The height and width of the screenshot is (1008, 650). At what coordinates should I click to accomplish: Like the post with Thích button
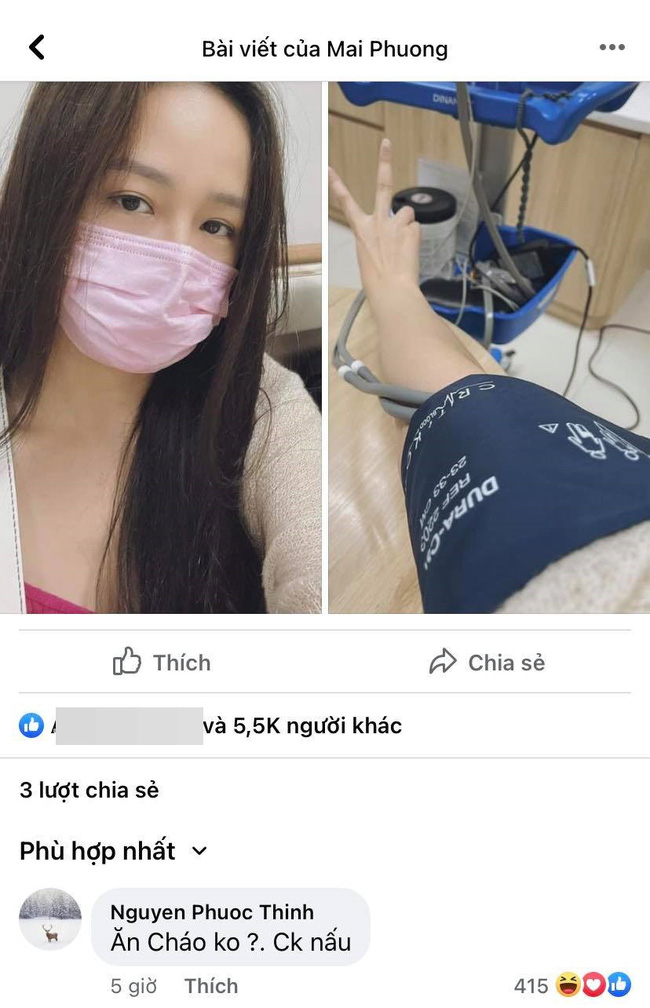[x=162, y=662]
